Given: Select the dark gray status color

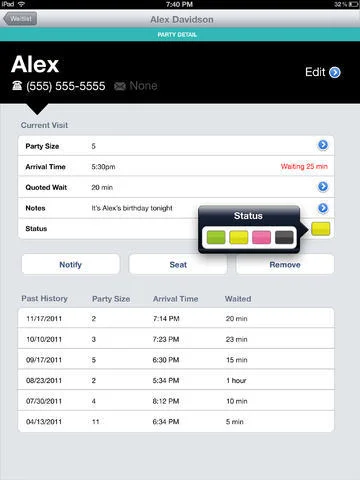Looking at the screenshot, I should (x=284, y=237).
